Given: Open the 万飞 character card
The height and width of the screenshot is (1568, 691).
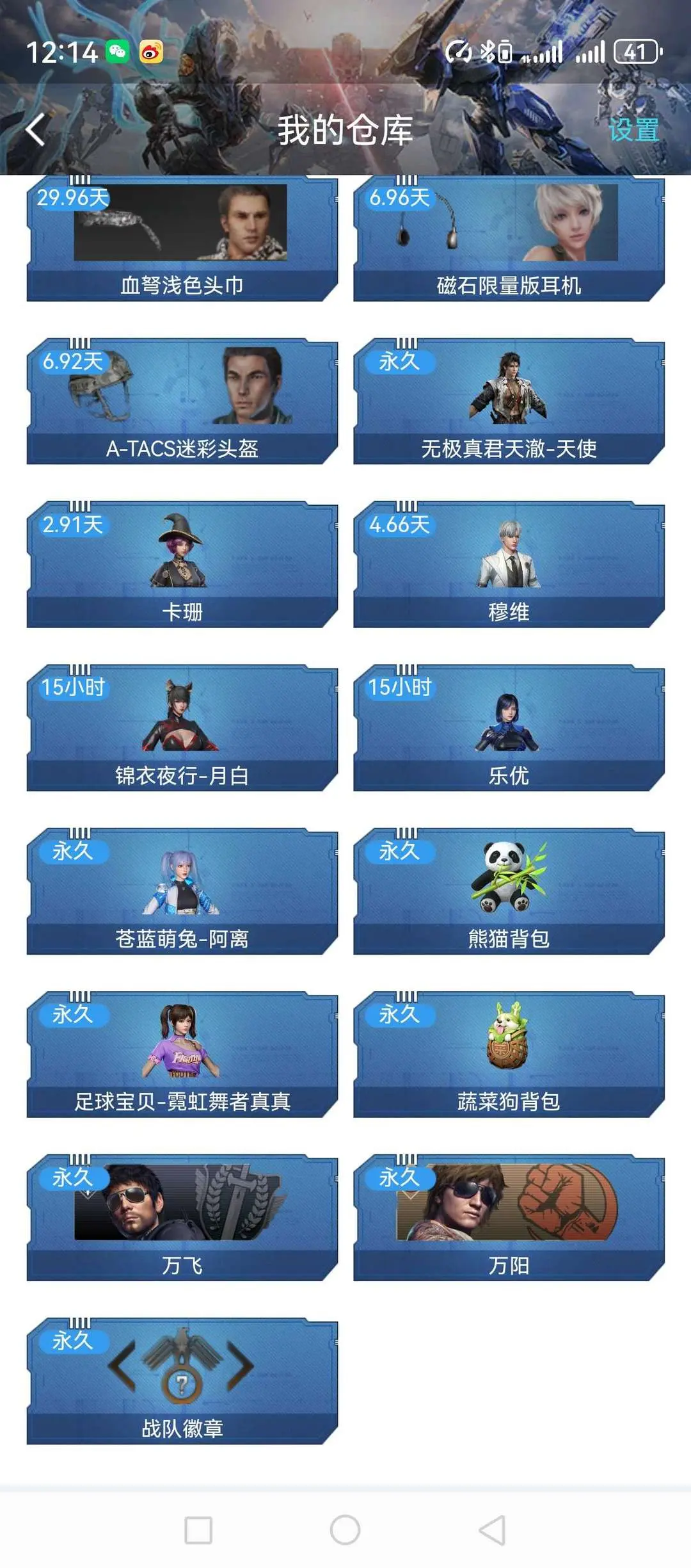Looking at the screenshot, I should (182, 1218).
